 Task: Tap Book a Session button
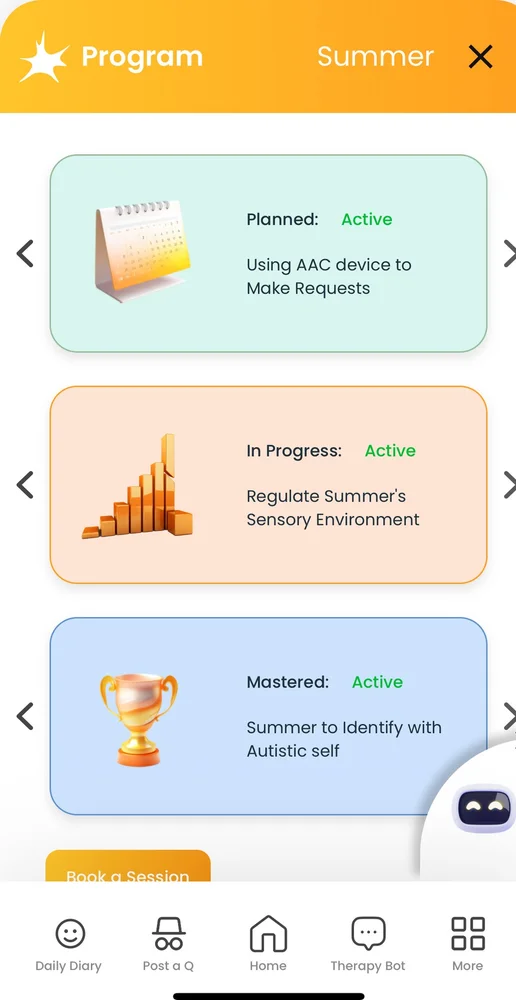pos(128,866)
